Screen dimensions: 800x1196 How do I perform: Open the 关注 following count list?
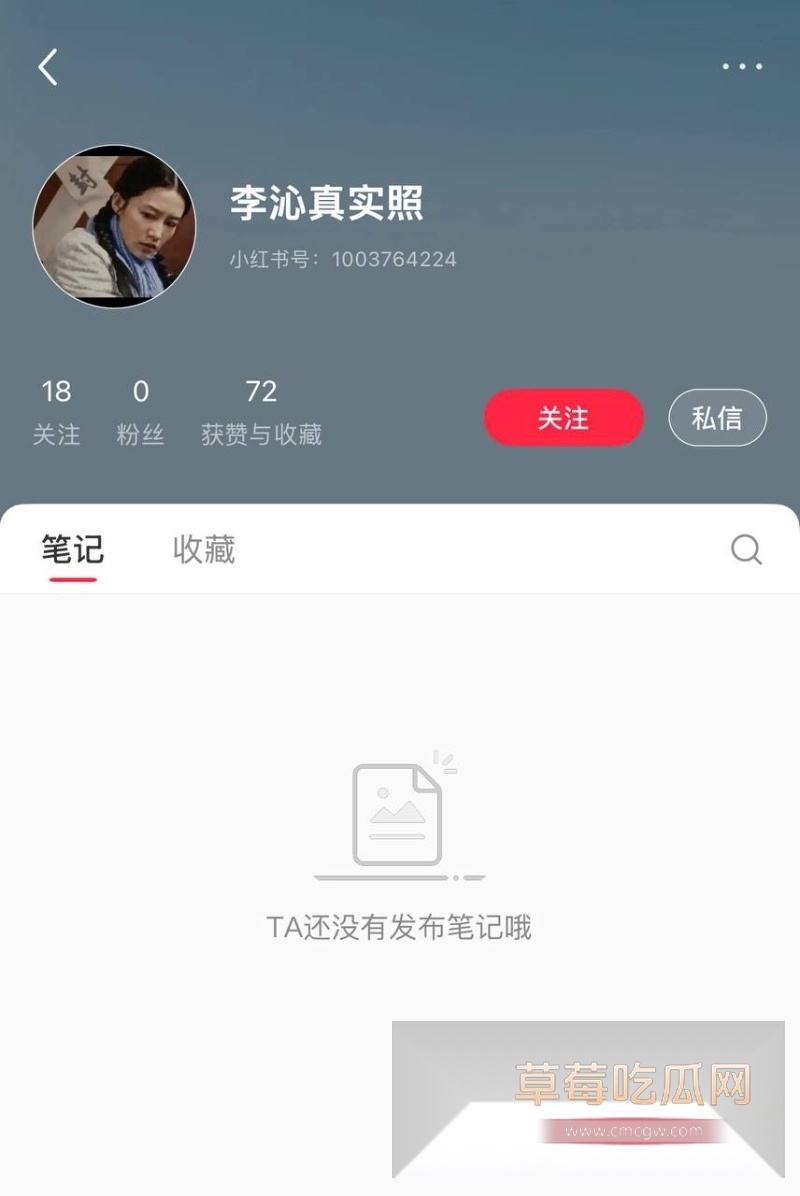click(x=56, y=410)
